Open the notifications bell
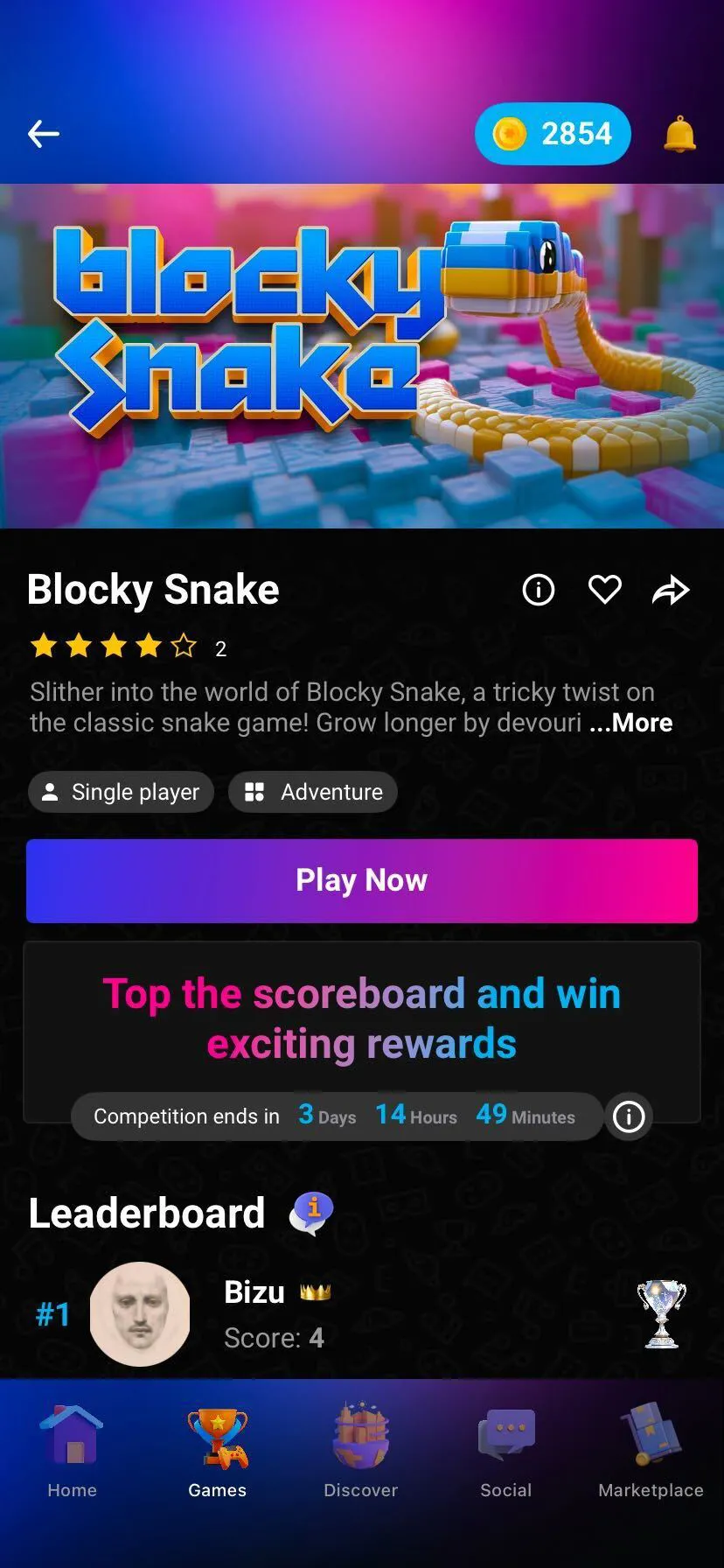Screen dimensions: 724x1568 679,135
